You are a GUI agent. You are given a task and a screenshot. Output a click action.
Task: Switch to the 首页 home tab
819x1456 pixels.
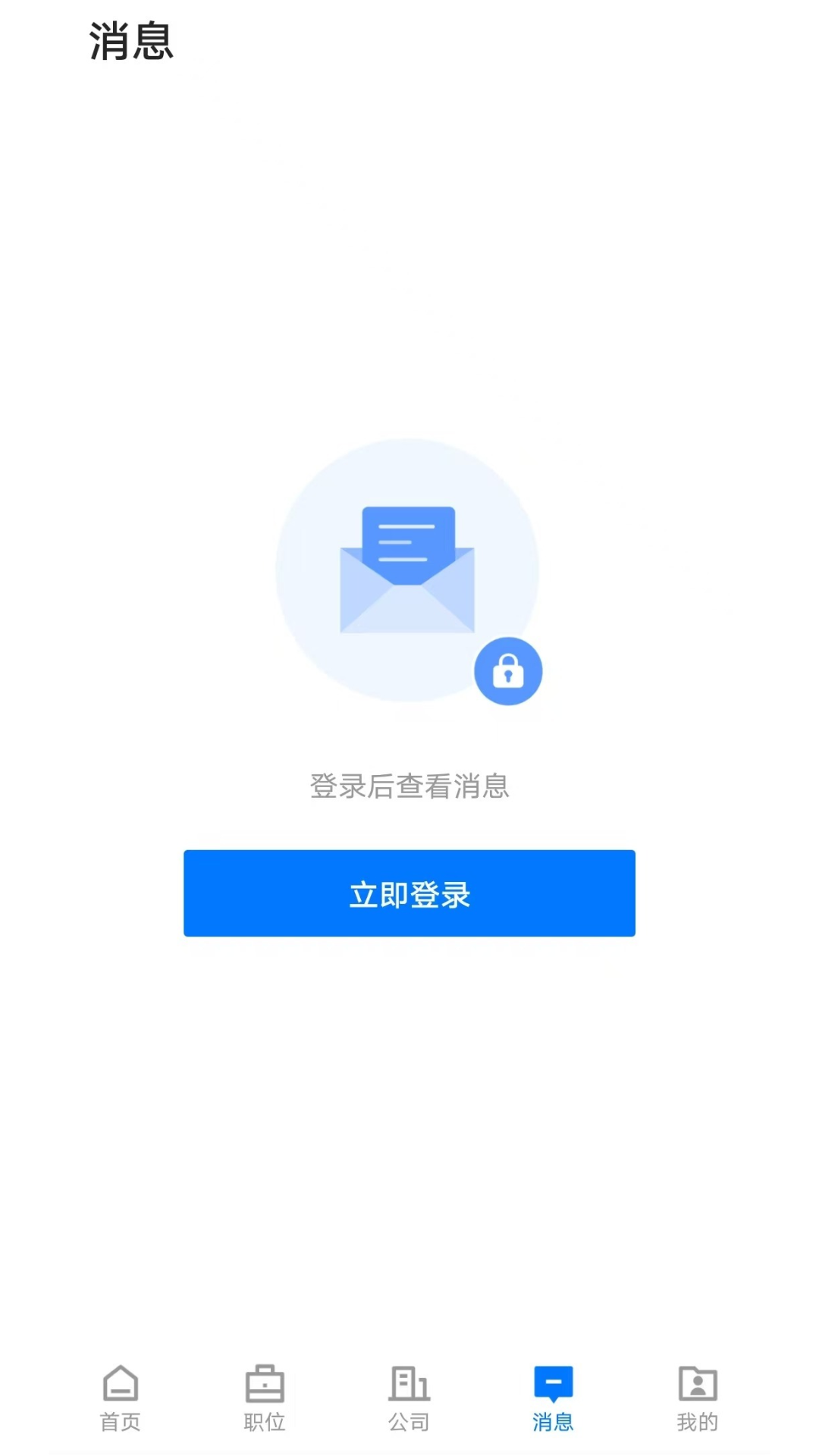tap(121, 1399)
